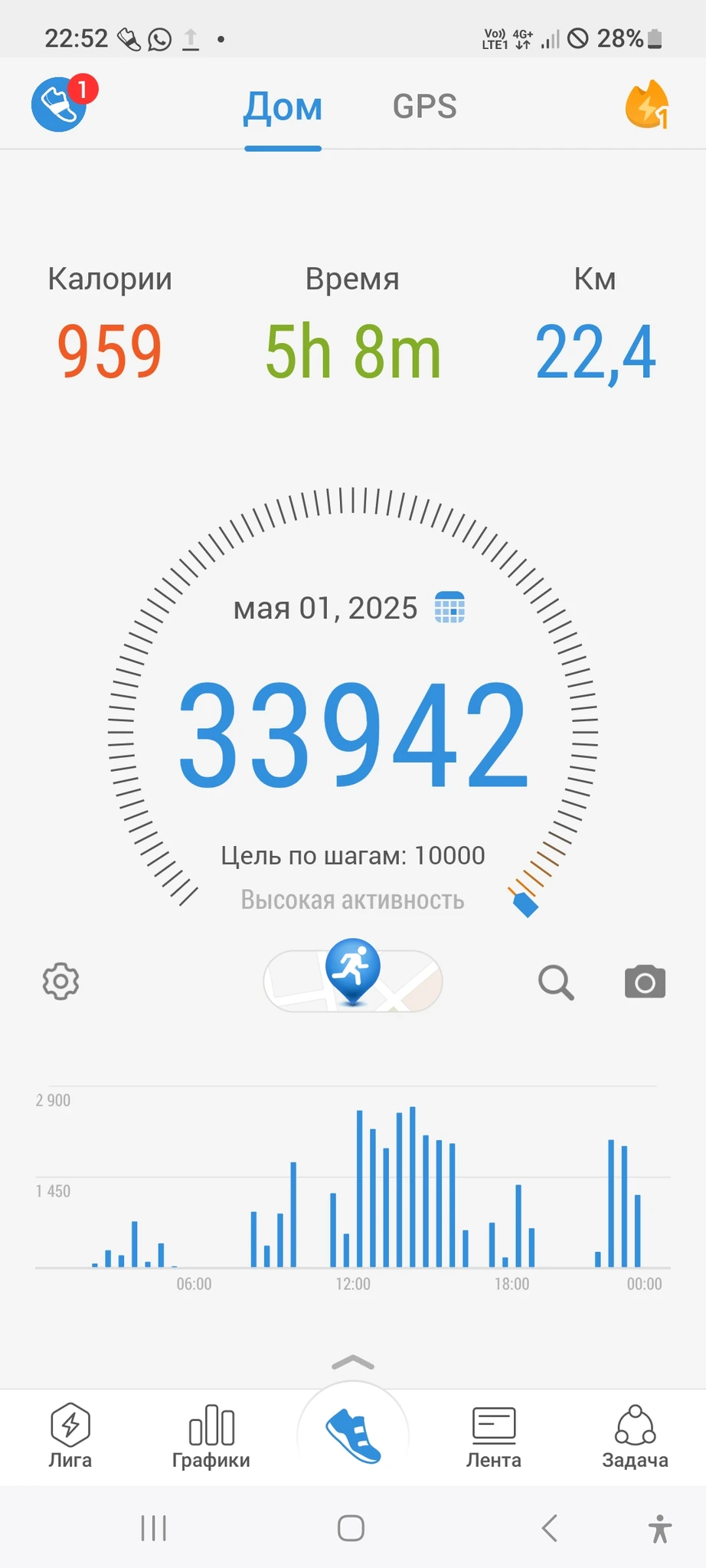Switch to the Лента tab
The image size is (706, 1568).
point(494,1436)
